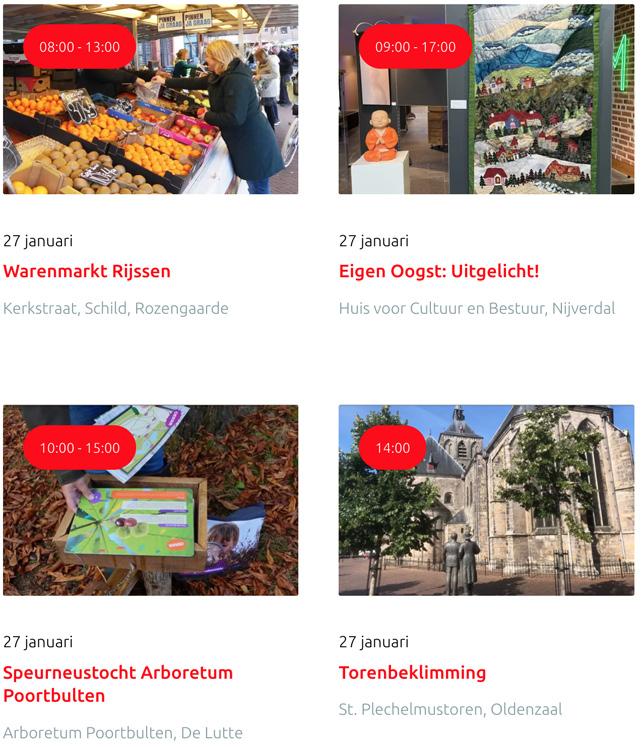
Task: Tap the Warenmarkt Rijssen title link
Action: click(87, 271)
